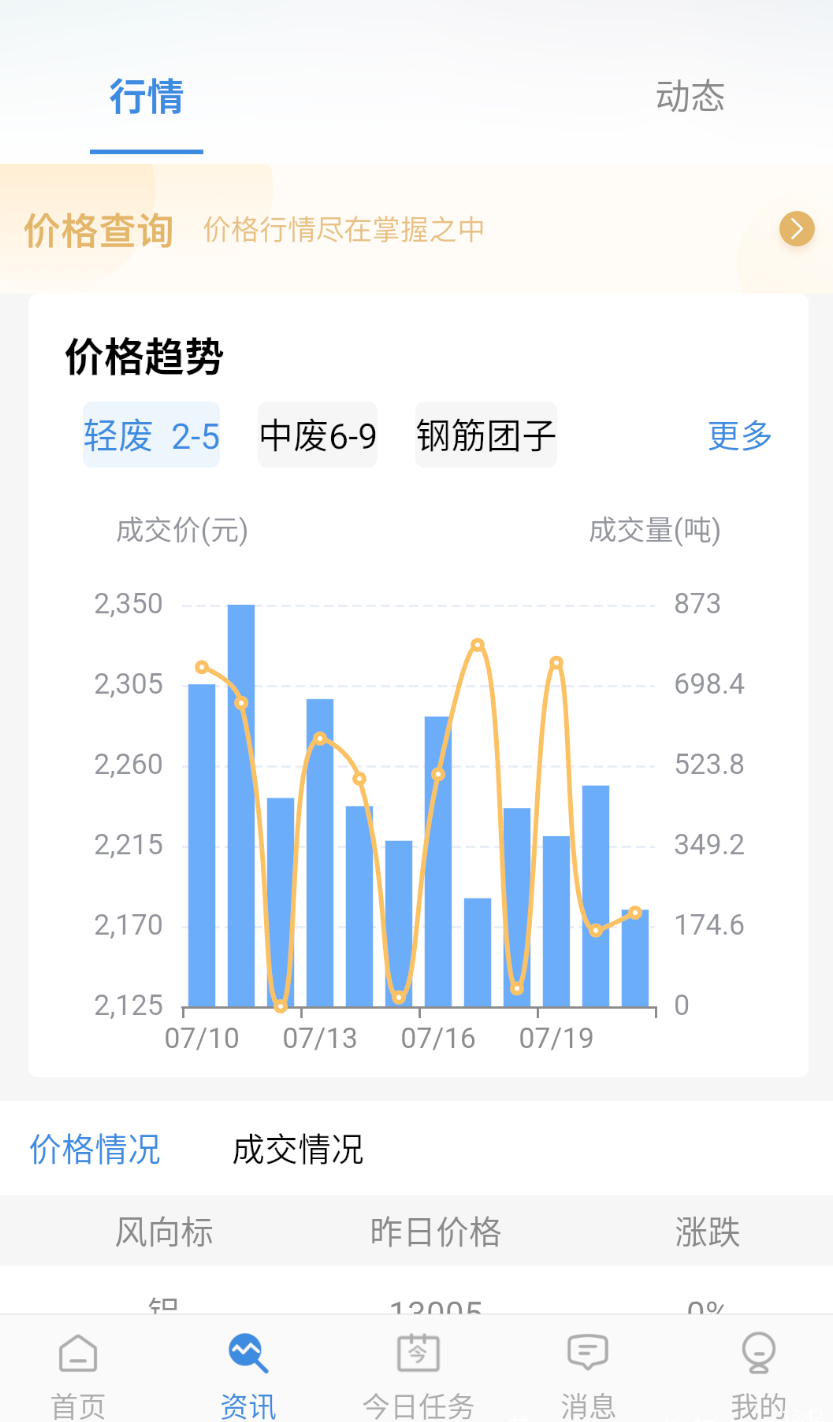Open 今日任务 in bottom navigation

point(418,1376)
